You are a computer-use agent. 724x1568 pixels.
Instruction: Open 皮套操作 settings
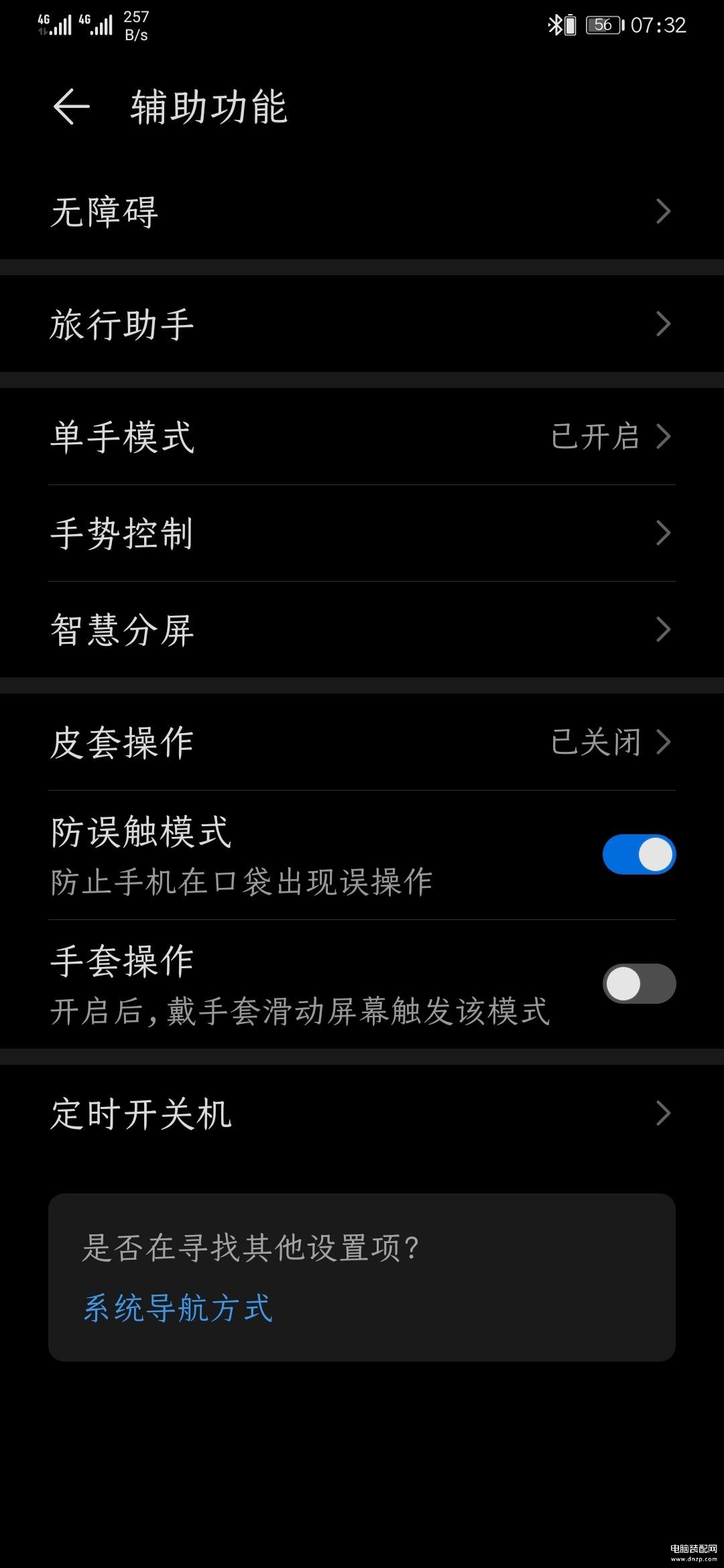point(362,742)
